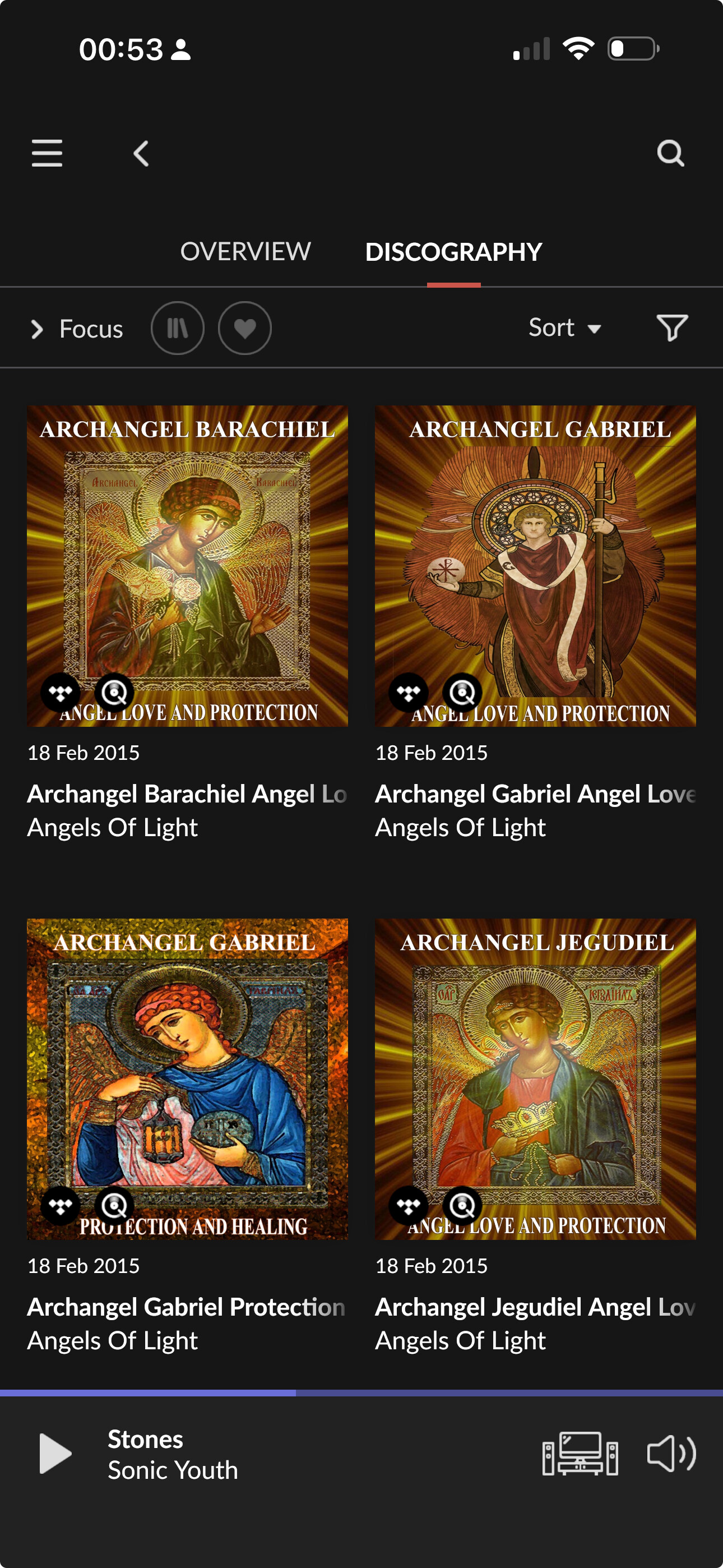Screen dimensions: 723x1568
Task: Play the track Stones
Action: 55,1454
